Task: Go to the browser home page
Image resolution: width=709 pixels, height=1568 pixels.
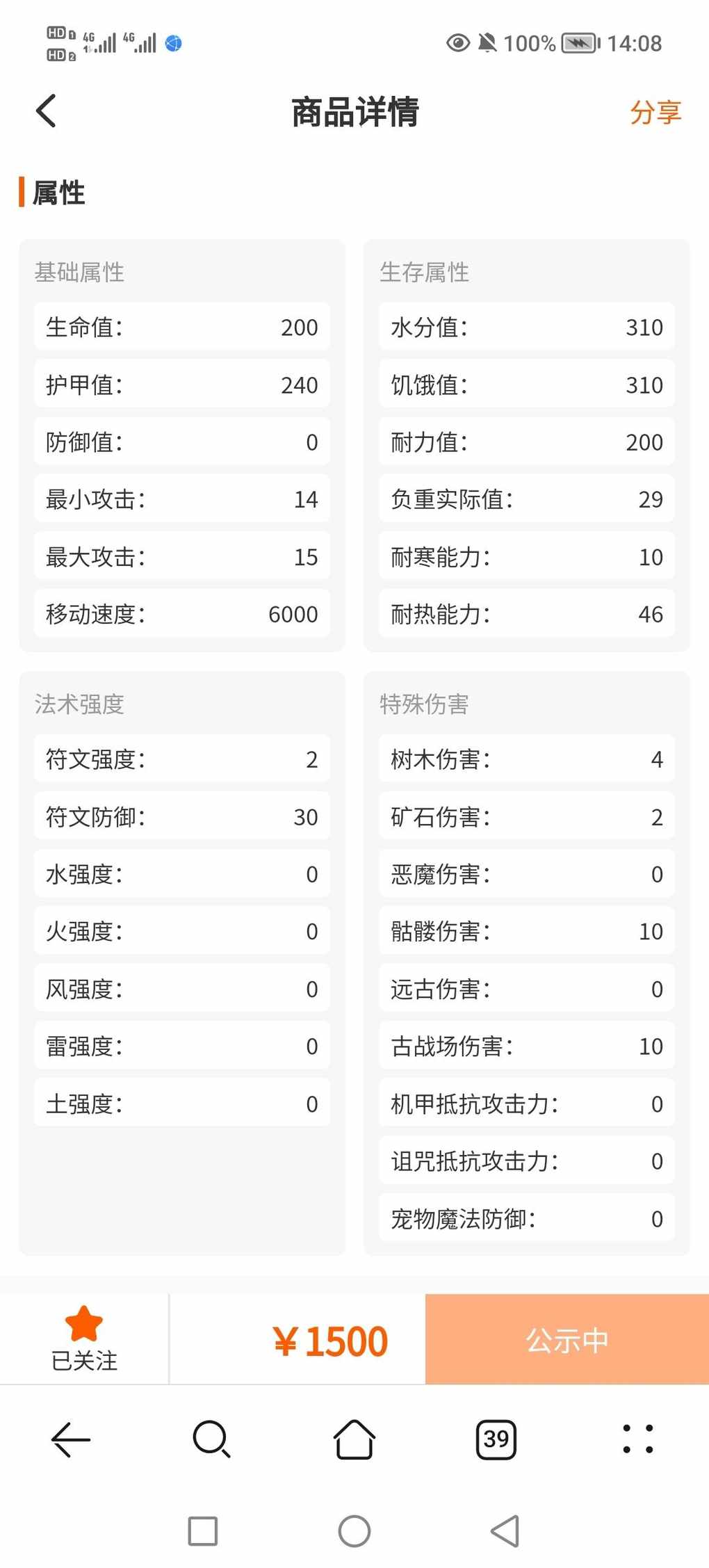Action: tap(354, 1439)
